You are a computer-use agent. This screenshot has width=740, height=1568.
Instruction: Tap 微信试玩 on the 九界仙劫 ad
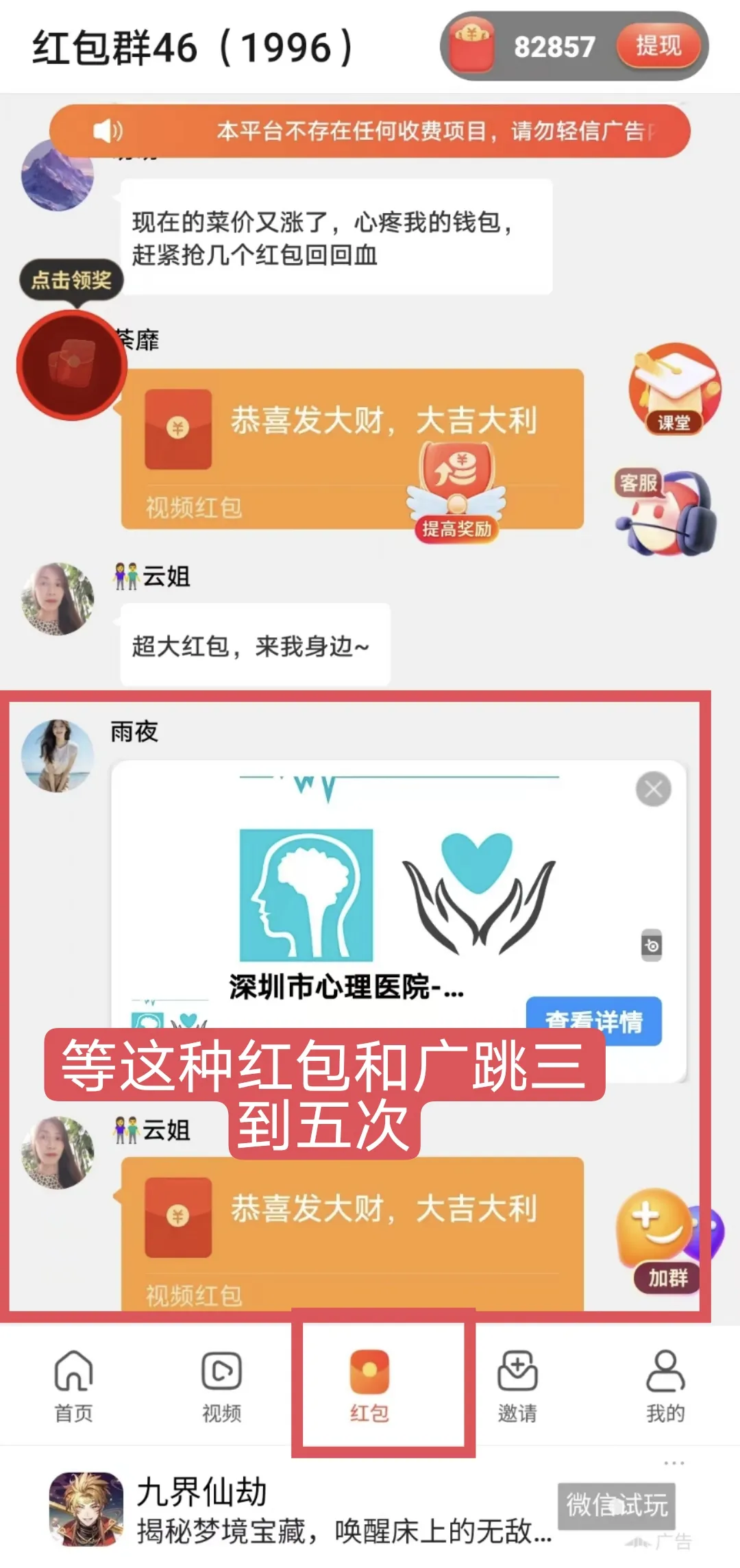[616, 1506]
